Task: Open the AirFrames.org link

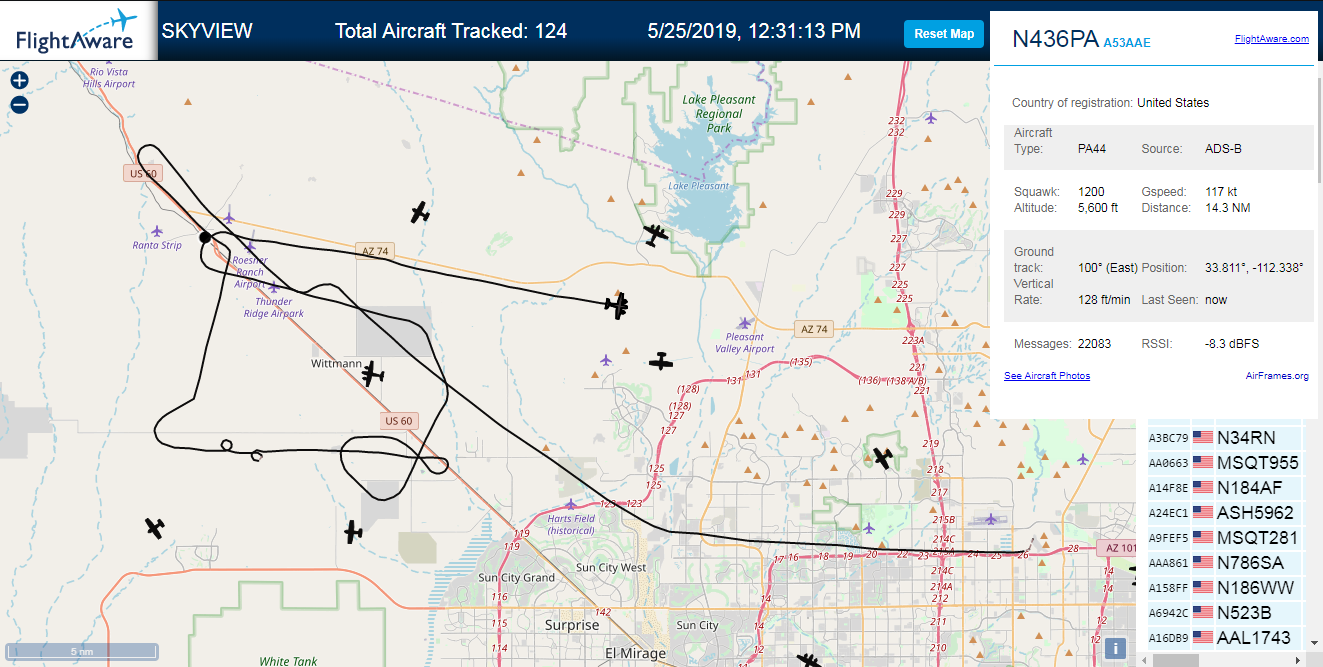Action: [1277, 376]
